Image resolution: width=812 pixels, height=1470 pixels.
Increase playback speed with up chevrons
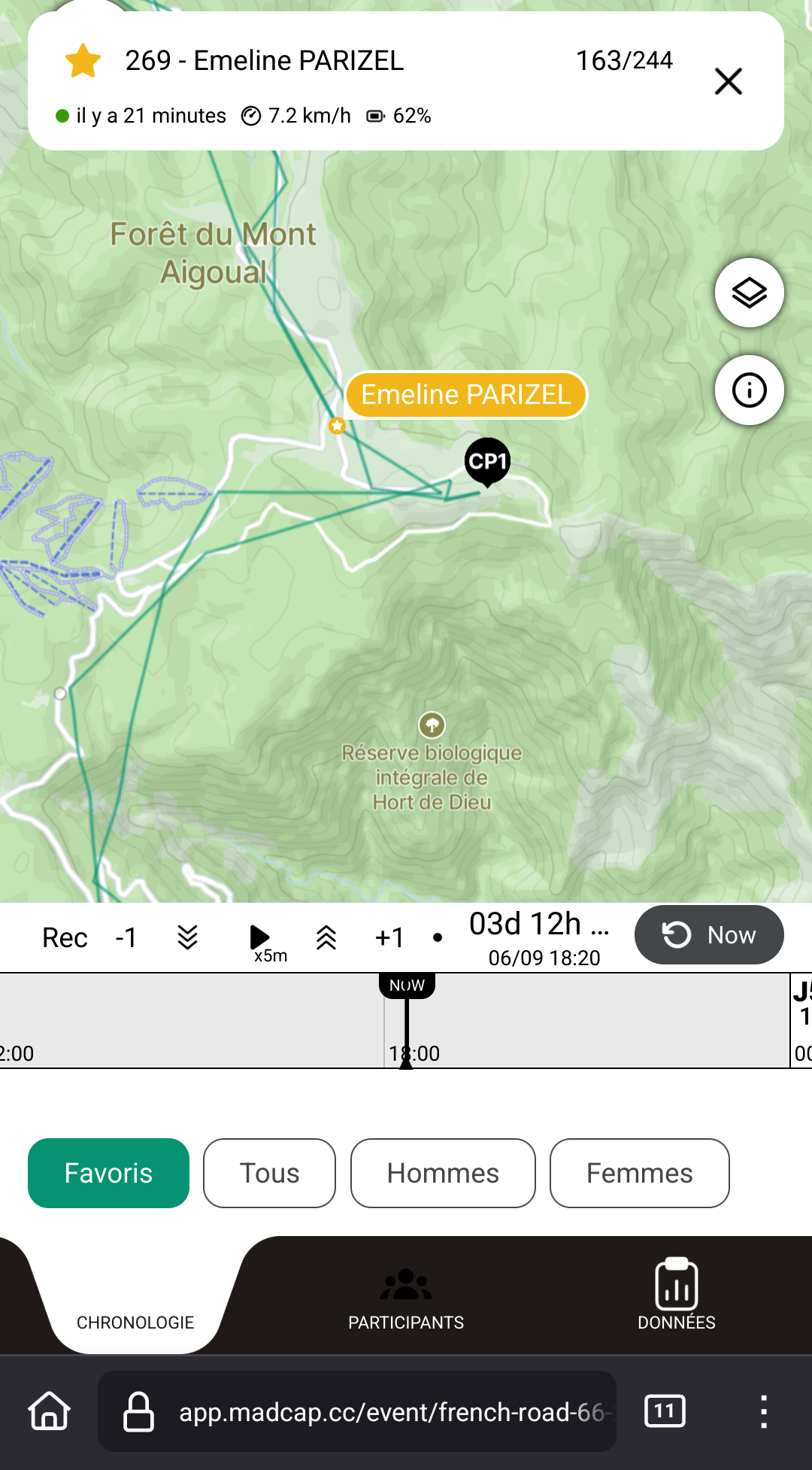tap(326, 937)
